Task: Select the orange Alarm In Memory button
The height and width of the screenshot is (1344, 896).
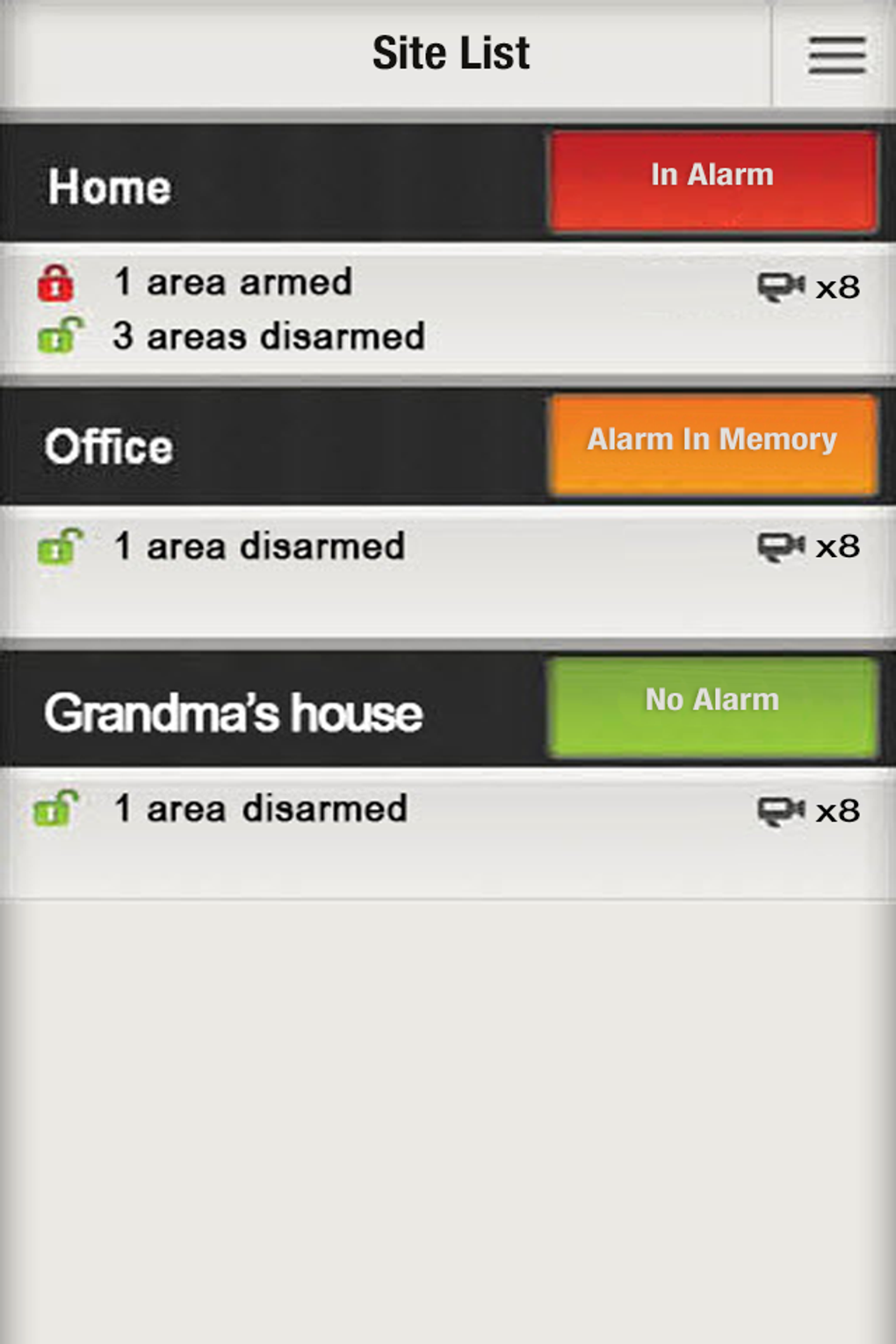Action: [x=712, y=438]
